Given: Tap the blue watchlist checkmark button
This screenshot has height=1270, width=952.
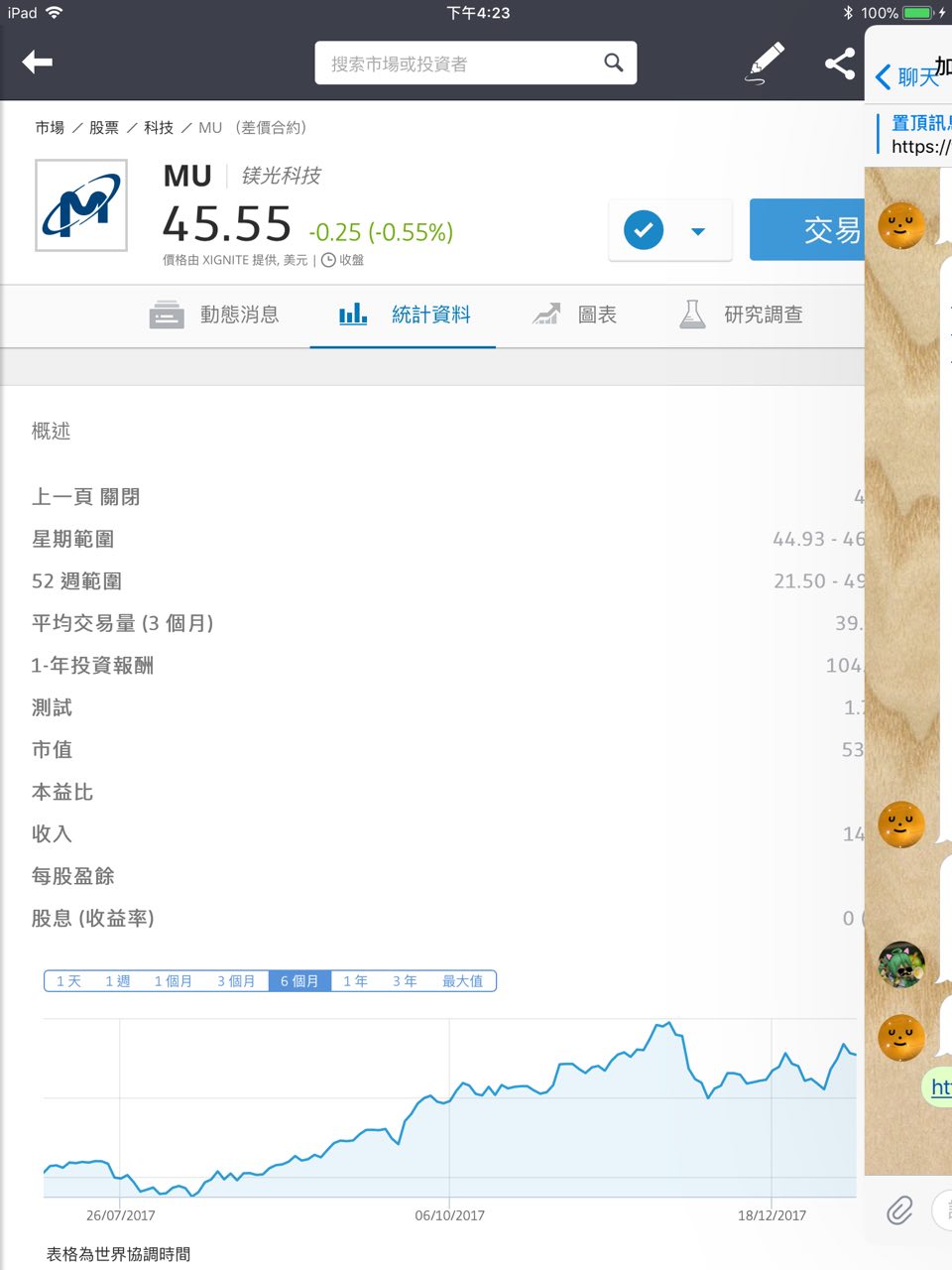Looking at the screenshot, I should point(644,230).
